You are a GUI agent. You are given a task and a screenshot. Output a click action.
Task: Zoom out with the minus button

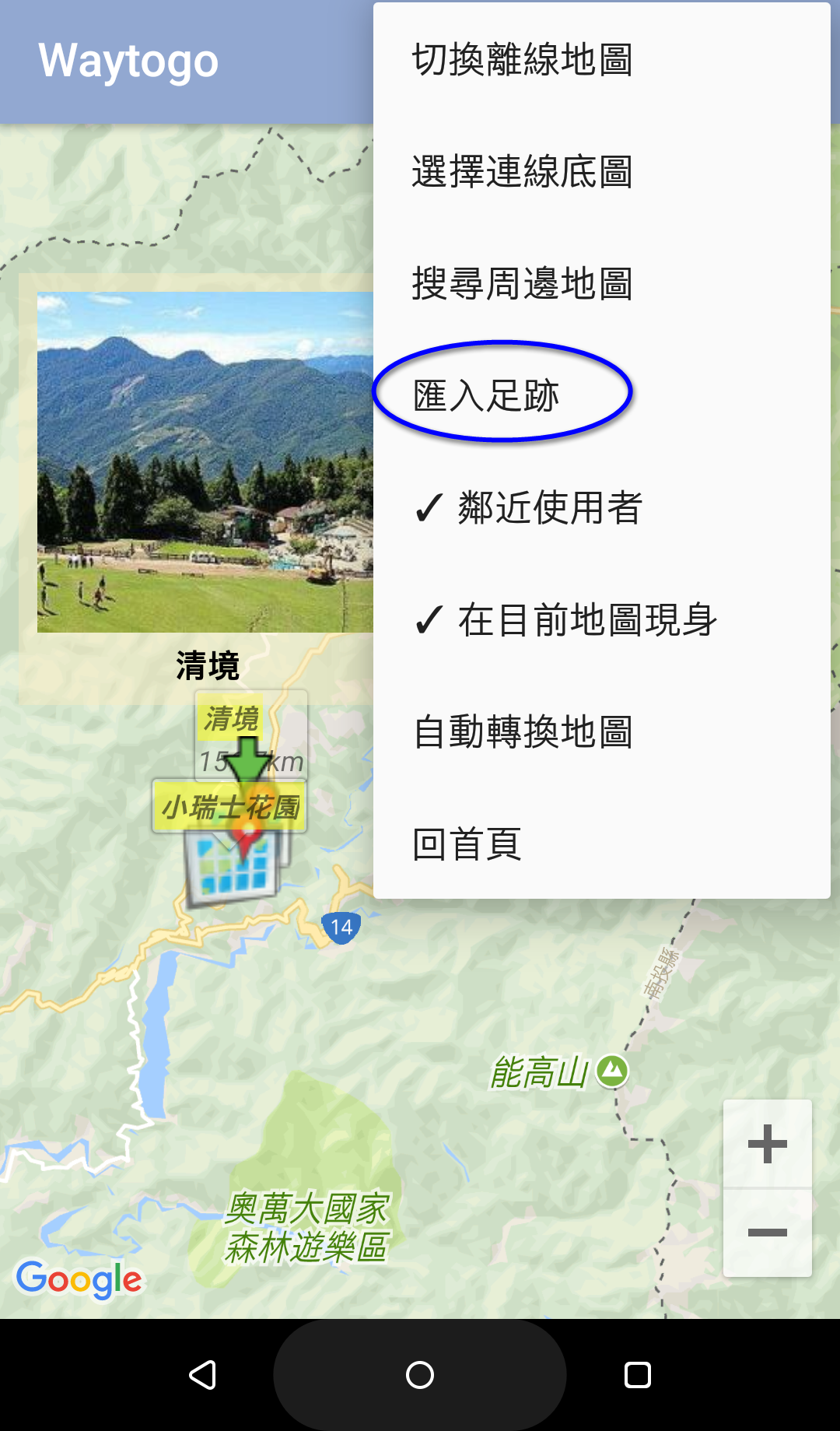[767, 1233]
